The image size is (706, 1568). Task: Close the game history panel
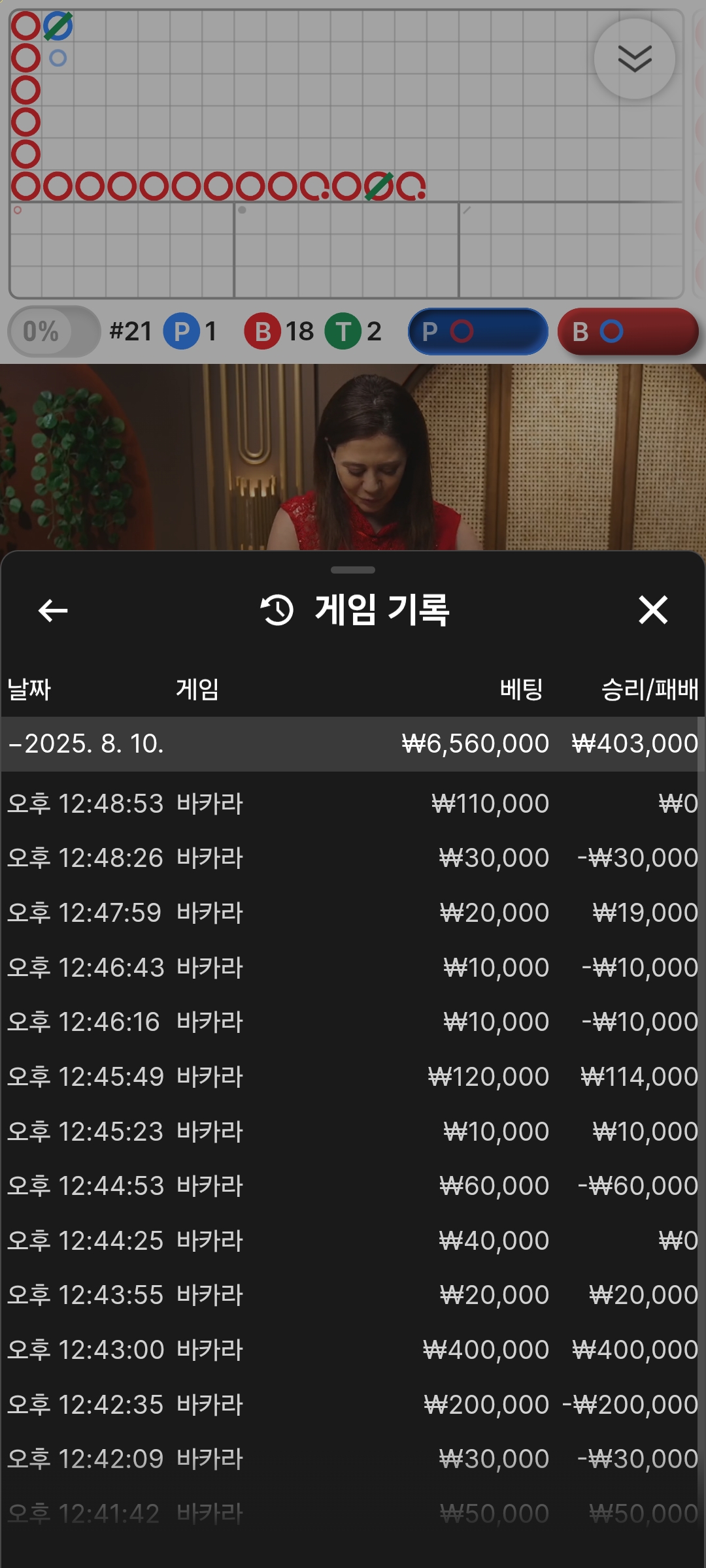click(653, 610)
